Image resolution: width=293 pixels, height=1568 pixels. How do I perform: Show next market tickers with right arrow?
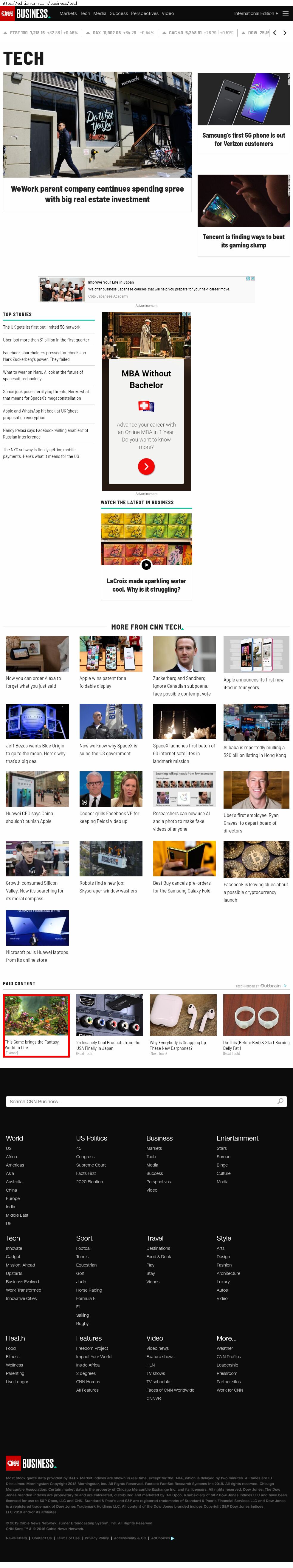click(x=284, y=33)
